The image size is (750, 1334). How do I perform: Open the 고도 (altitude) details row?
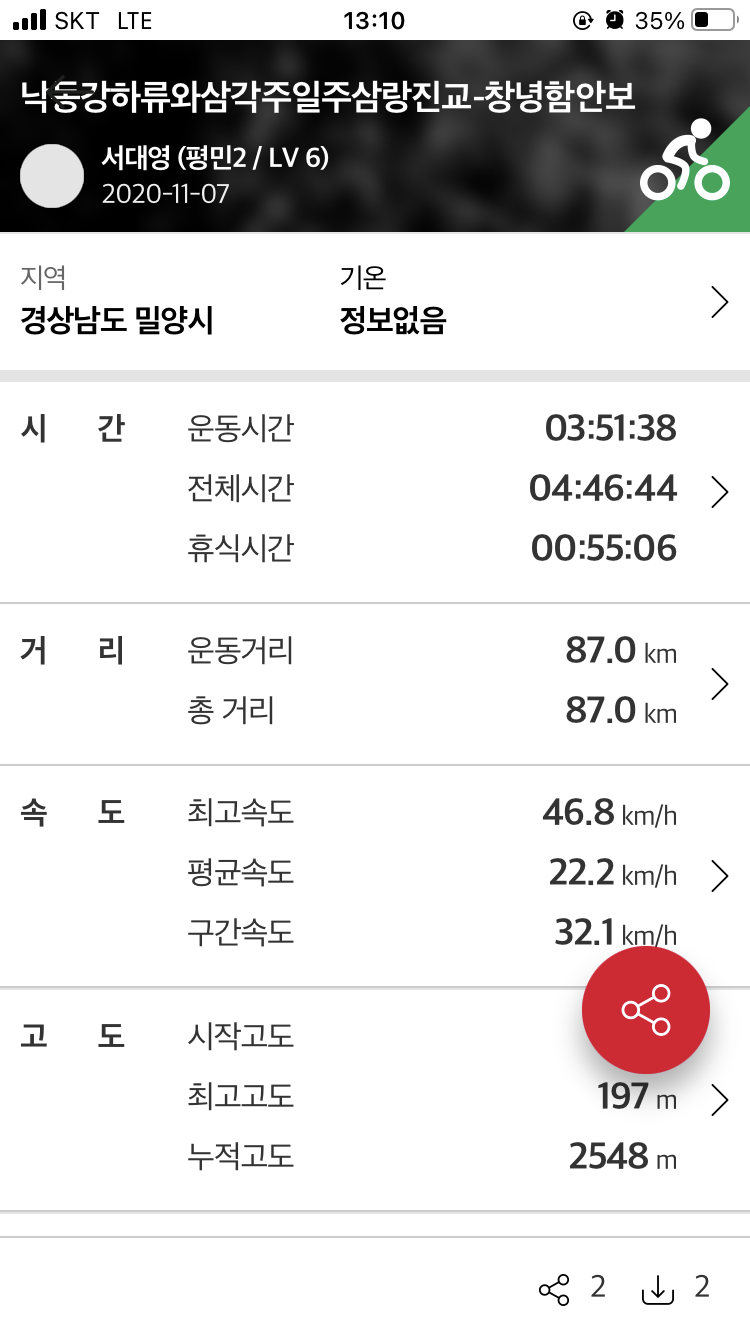(x=718, y=1099)
